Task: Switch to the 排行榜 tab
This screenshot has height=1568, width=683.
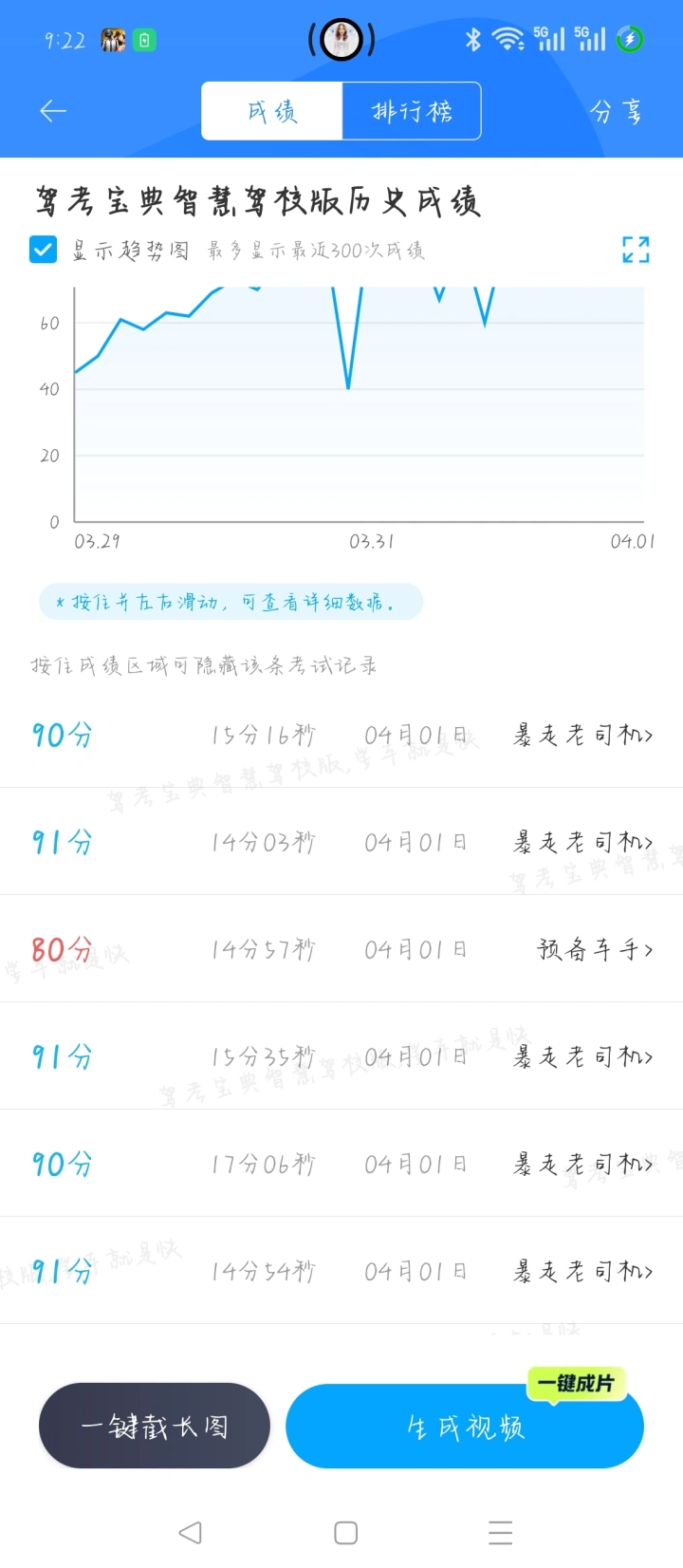Action: (411, 112)
